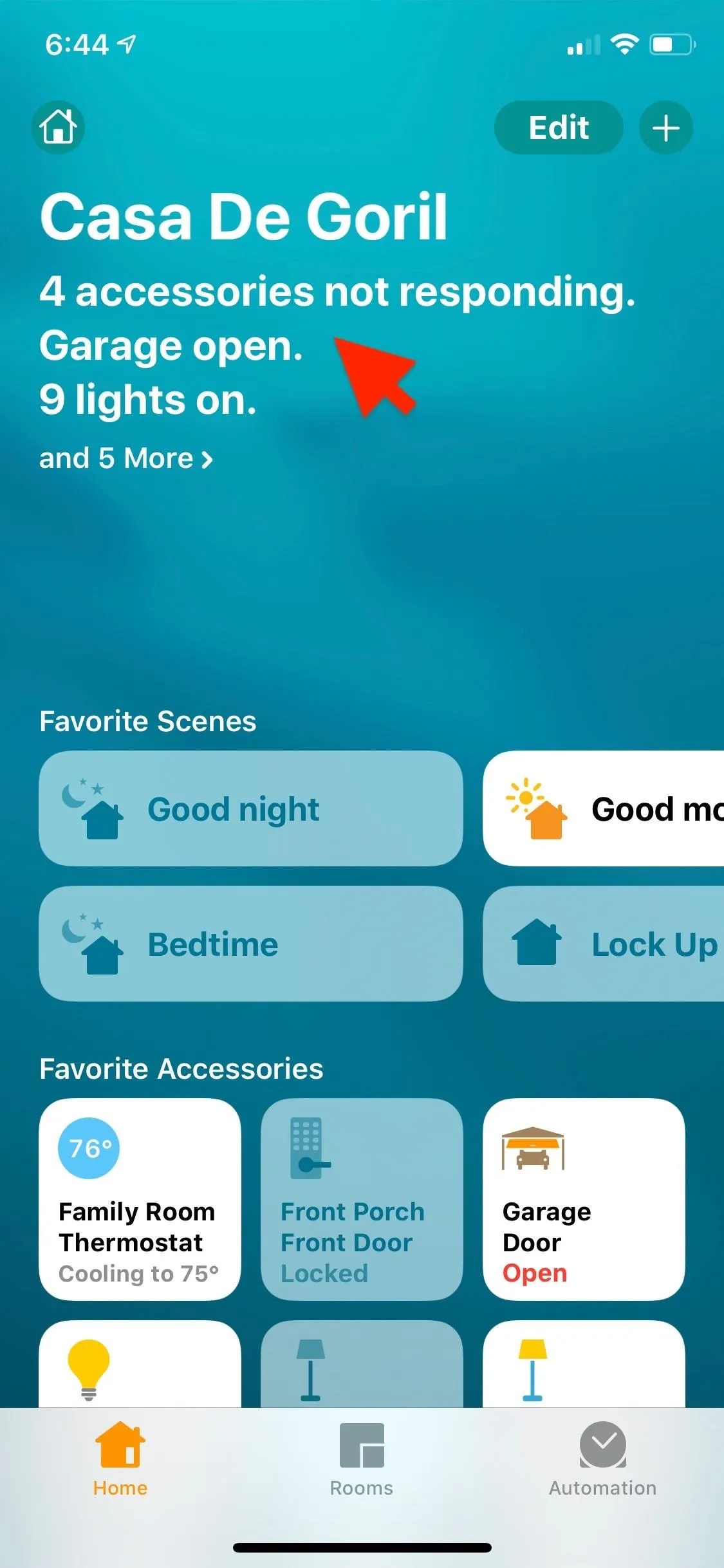Toggle the yellow light bulb accessory
Viewport: 724px width, 1568px height.
(140, 1365)
